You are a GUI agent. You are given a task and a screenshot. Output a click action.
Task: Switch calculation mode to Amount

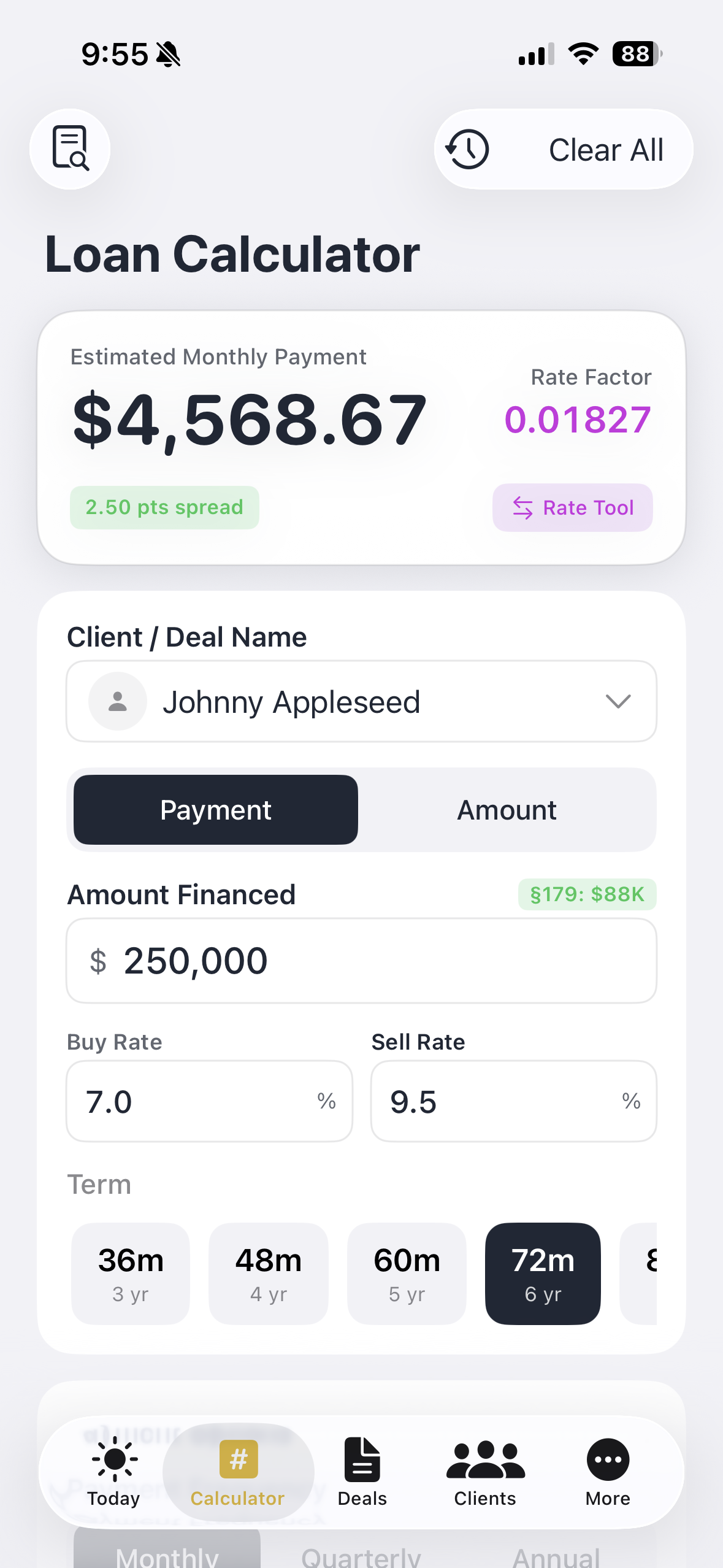507,810
